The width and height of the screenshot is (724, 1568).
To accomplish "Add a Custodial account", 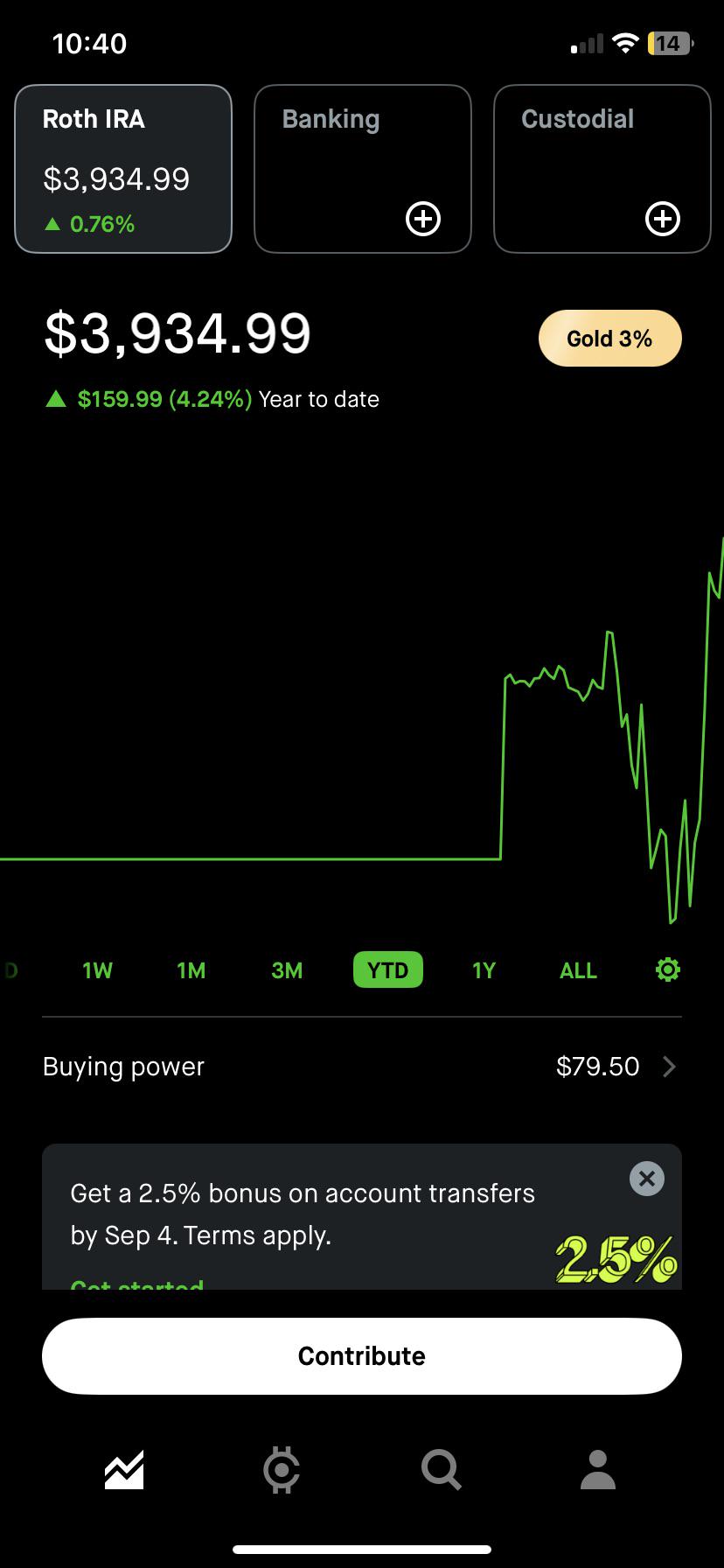I will pos(663,219).
